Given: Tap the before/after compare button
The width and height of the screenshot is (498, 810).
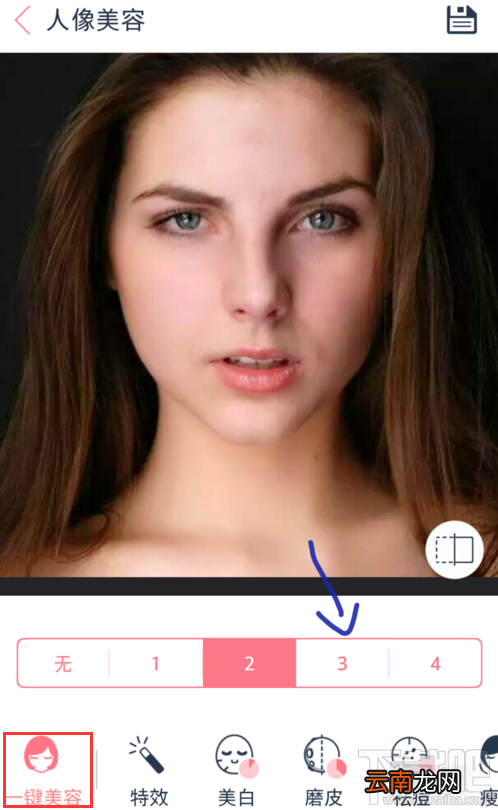Looking at the screenshot, I should [455, 550].
